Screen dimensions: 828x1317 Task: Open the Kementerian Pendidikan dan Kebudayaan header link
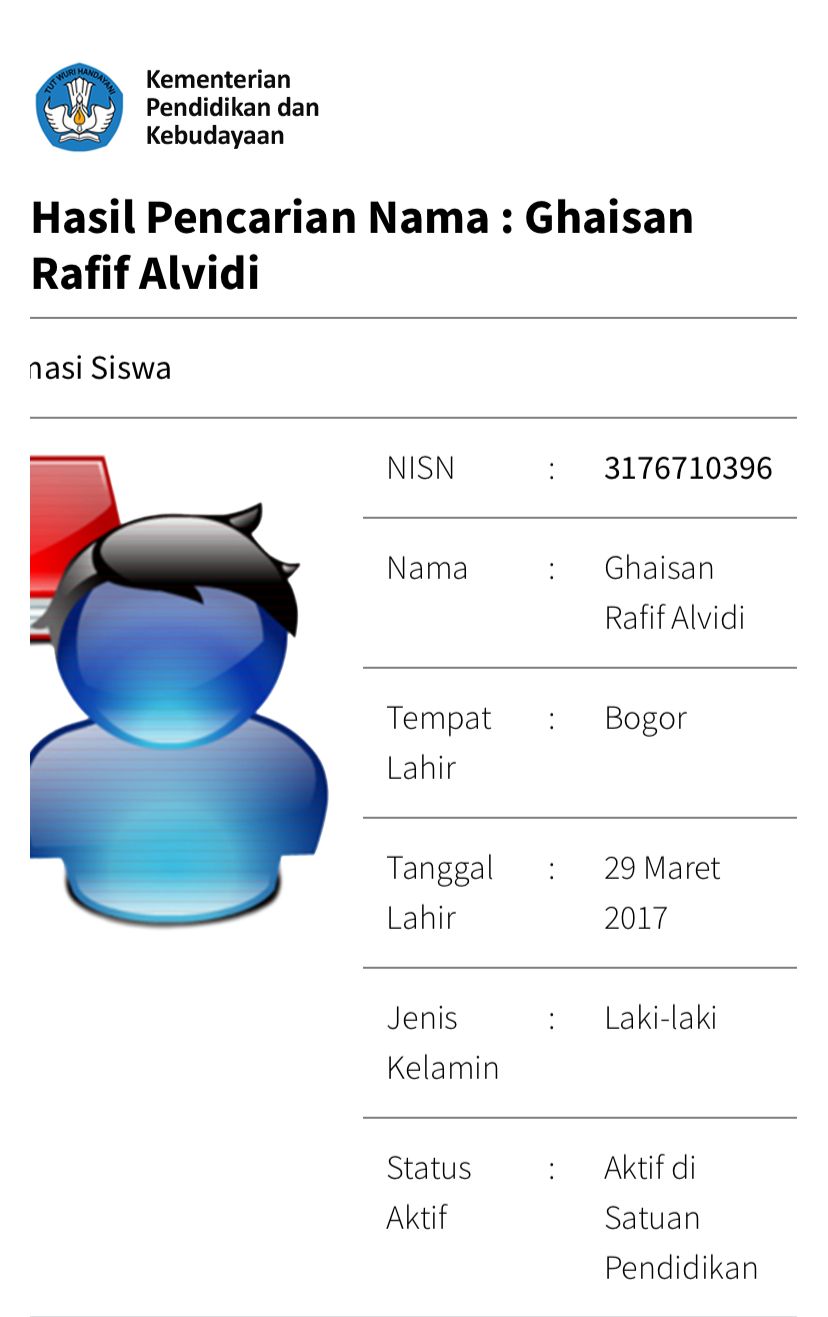[x=178, y=108]
